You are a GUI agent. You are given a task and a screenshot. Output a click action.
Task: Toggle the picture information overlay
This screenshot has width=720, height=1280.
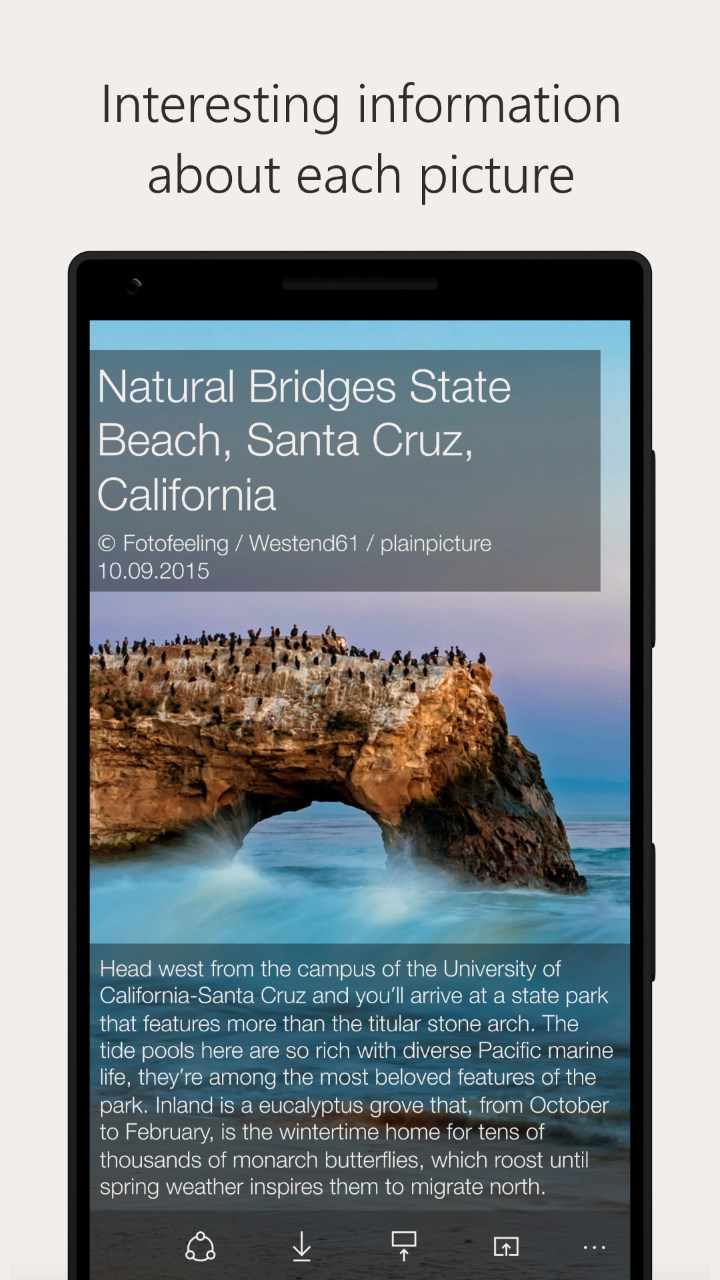tap(345, 470)
